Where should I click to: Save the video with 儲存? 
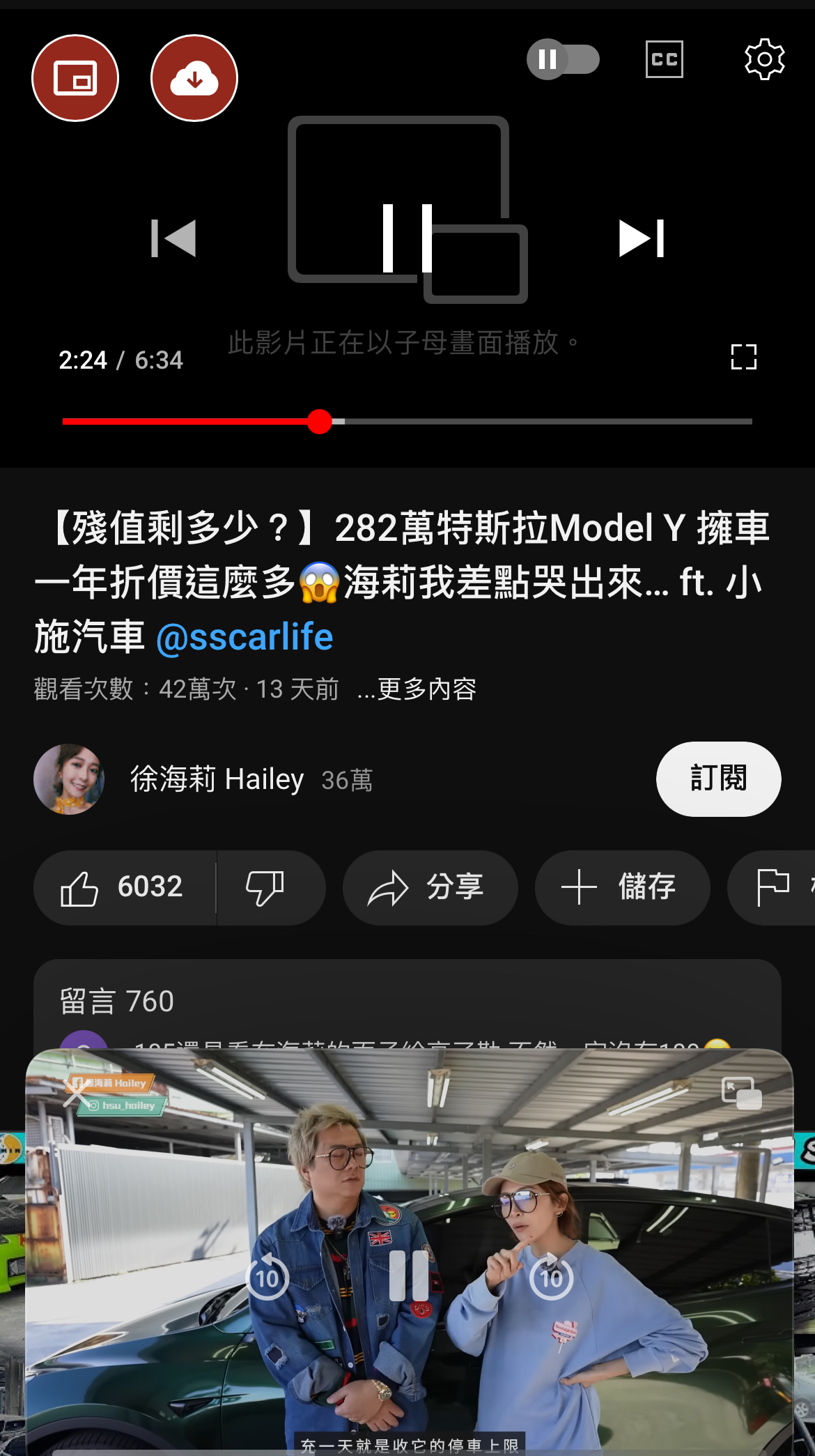coord(622,887)
